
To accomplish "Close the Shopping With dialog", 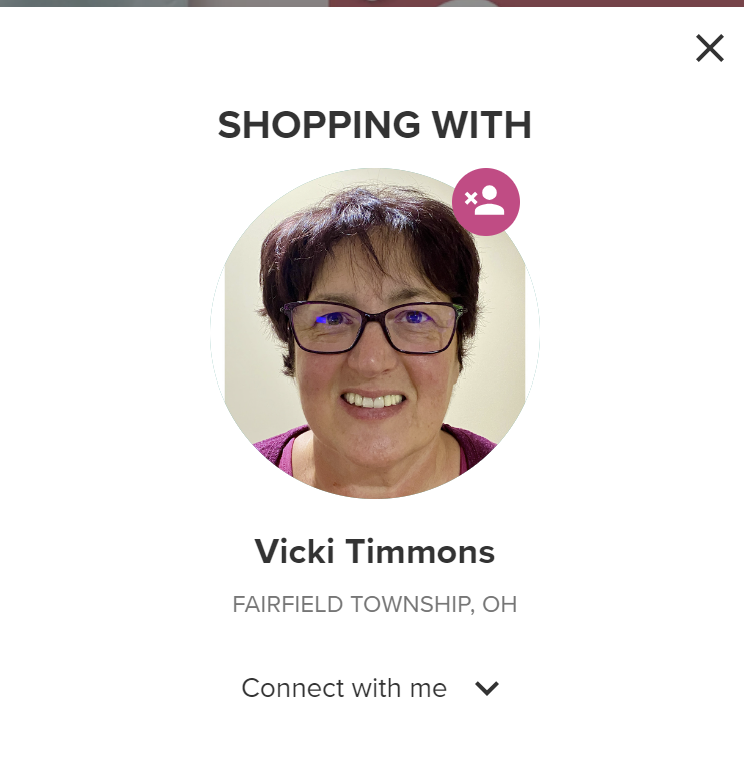I will pos(709,48).
